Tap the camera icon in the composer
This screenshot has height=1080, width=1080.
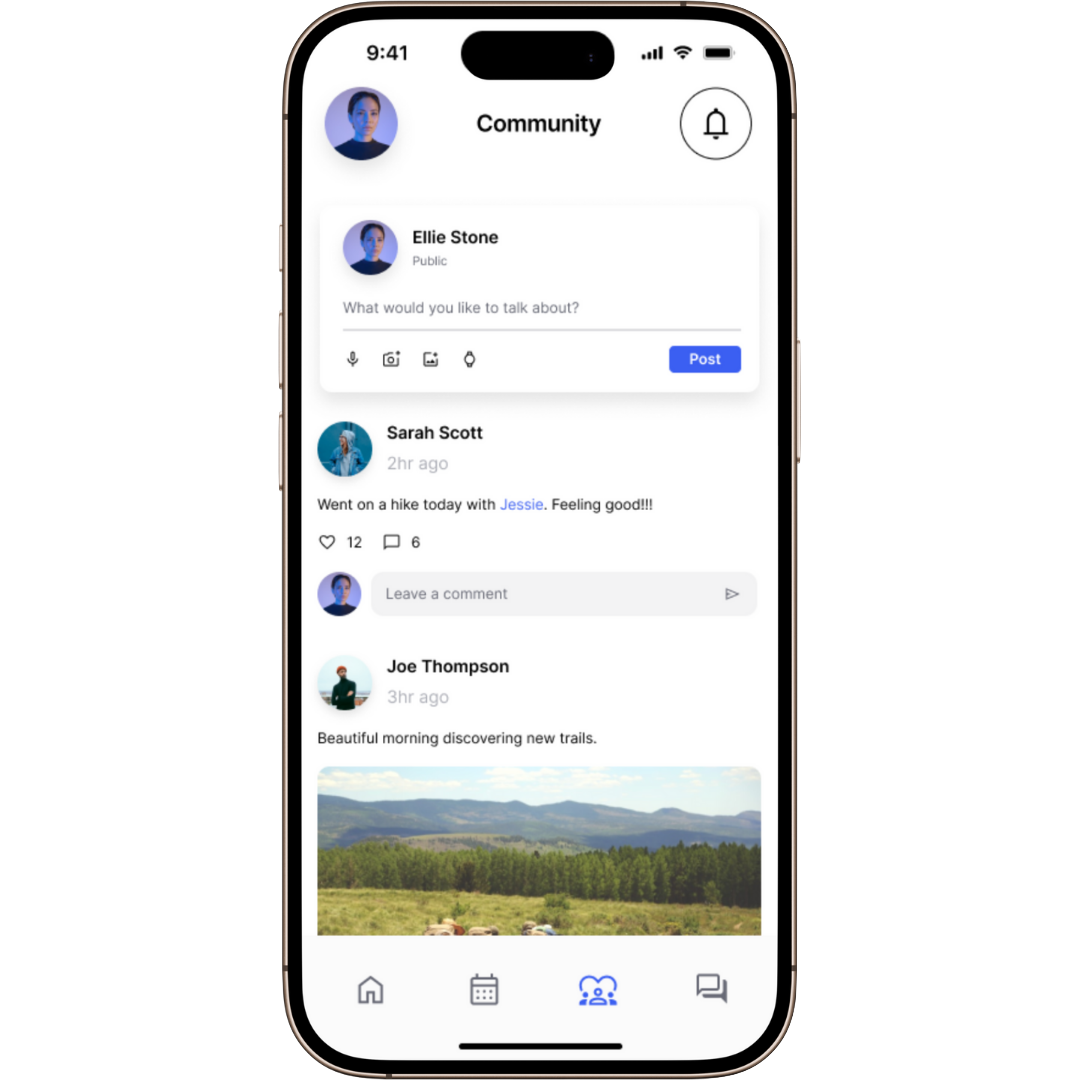(x=391, y=359)
